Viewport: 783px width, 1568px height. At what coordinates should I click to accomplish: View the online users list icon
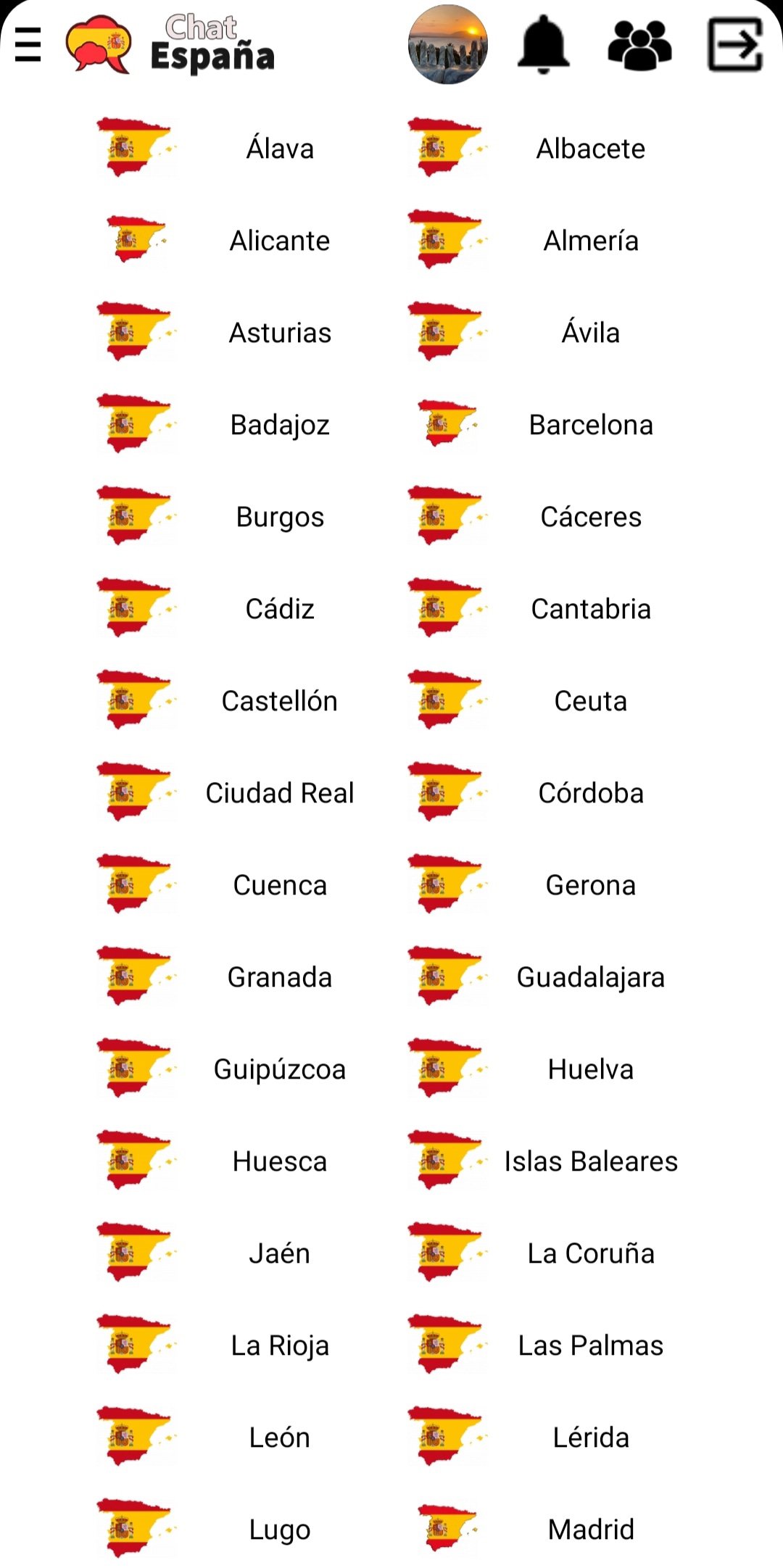pos(639,45)
